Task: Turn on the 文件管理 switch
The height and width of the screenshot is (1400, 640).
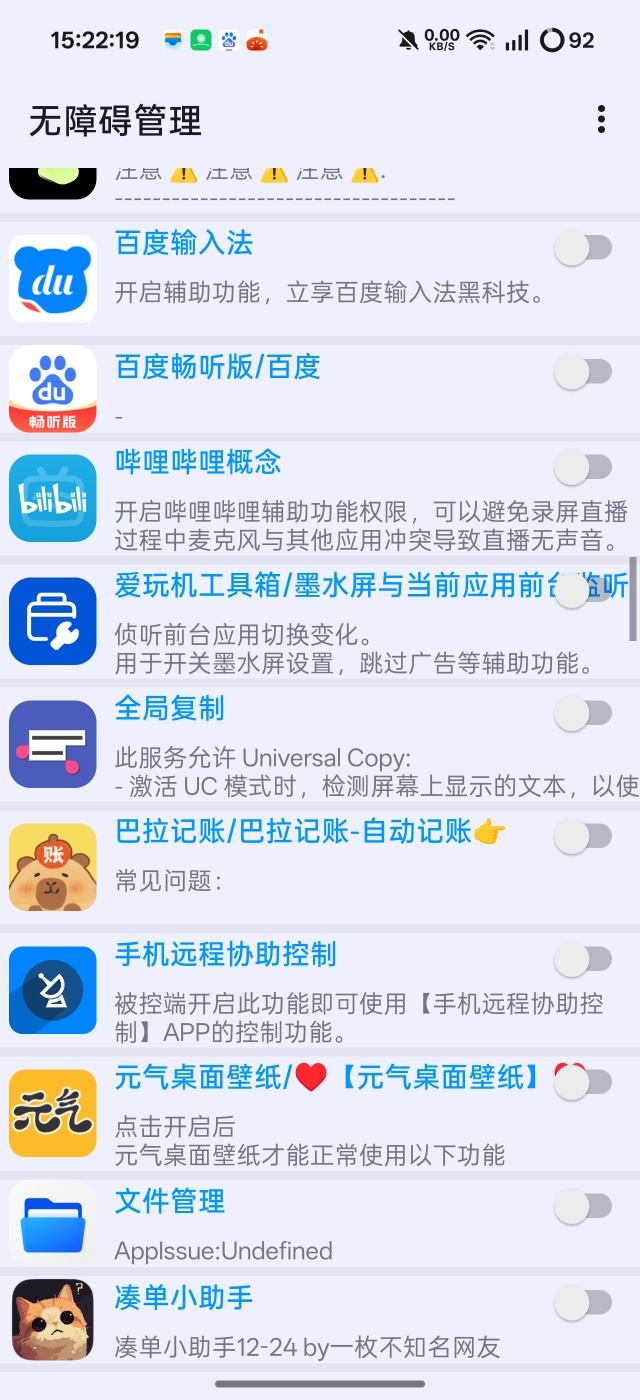Action: pos(583,1206)
